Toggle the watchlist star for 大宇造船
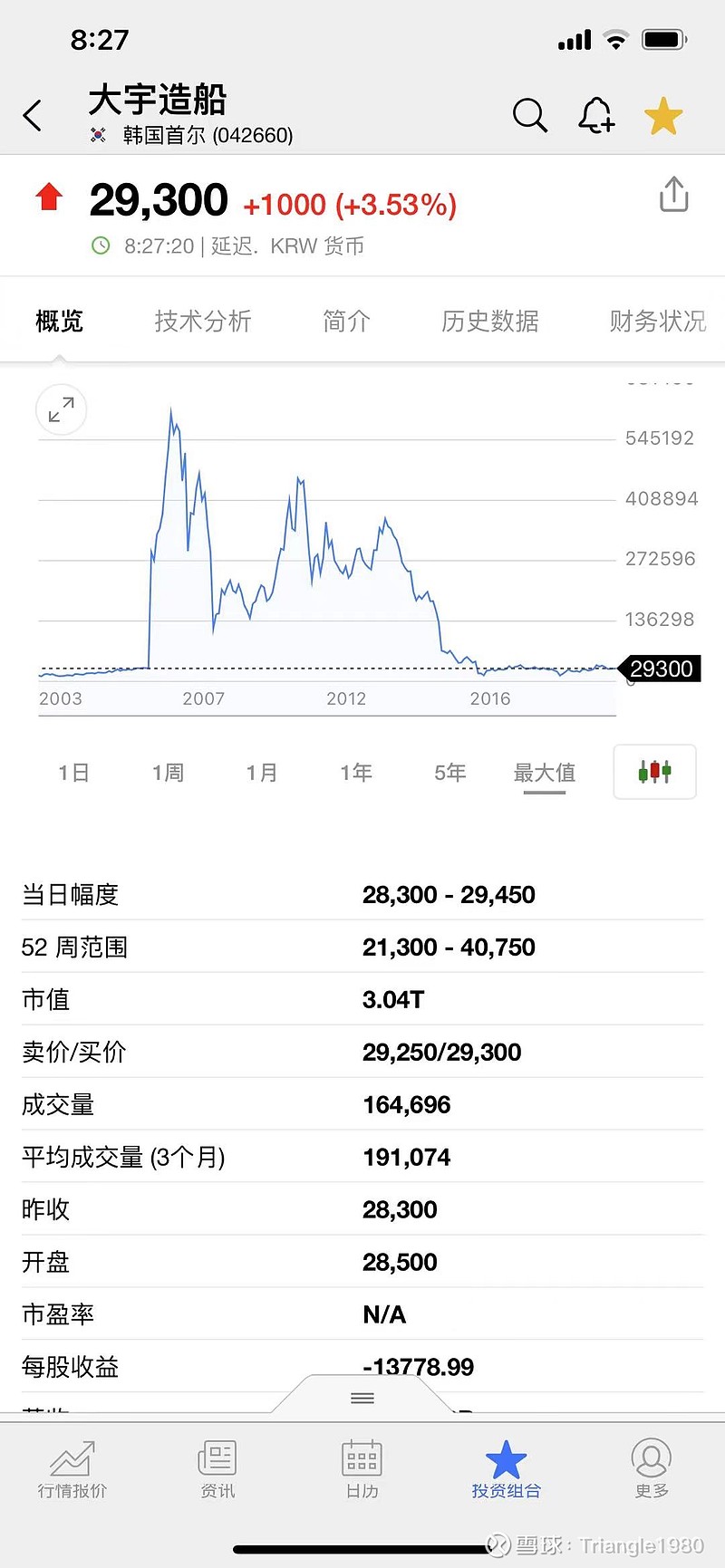 tap(663, 116)
